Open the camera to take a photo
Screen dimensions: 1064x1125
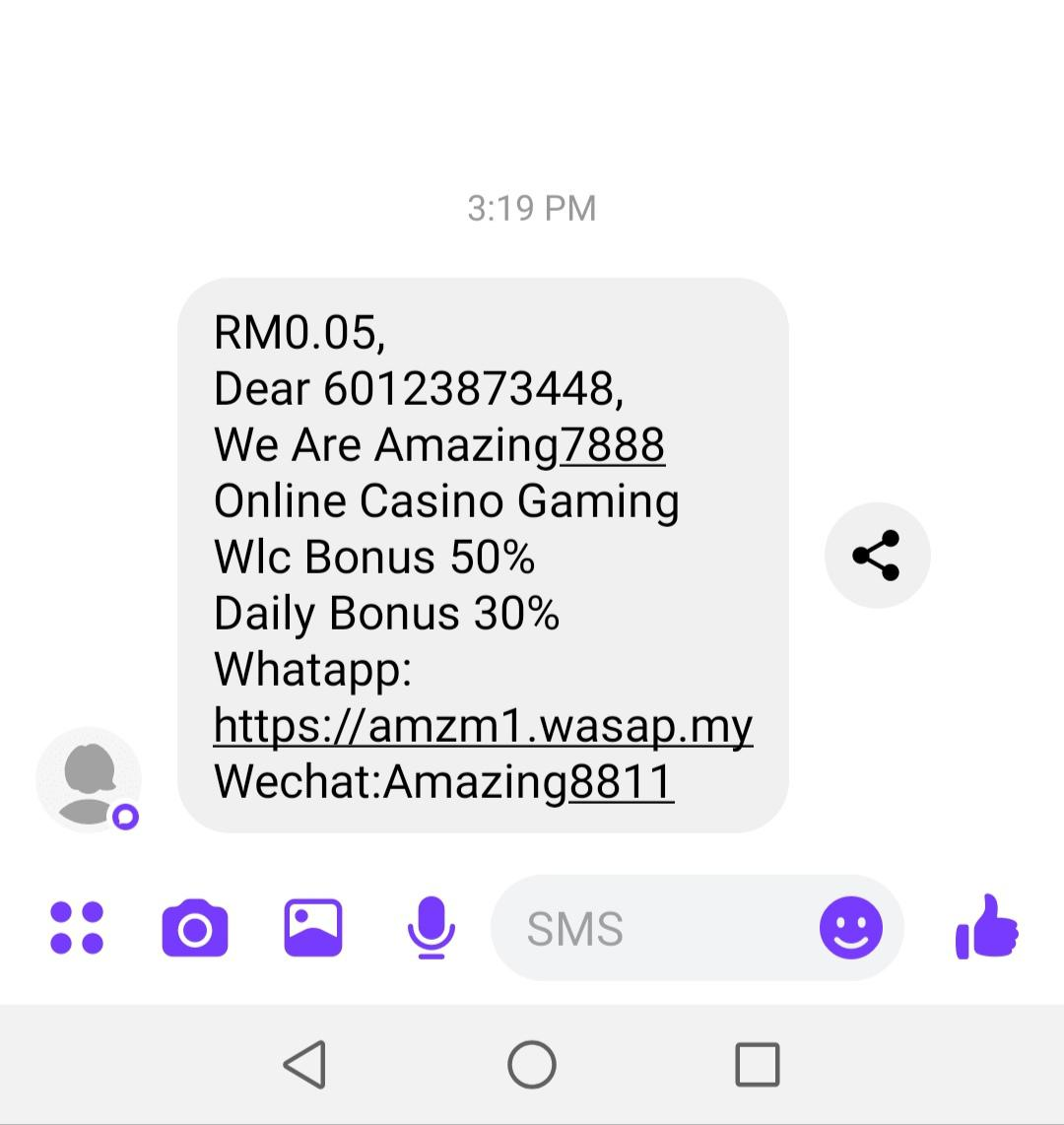194,928
